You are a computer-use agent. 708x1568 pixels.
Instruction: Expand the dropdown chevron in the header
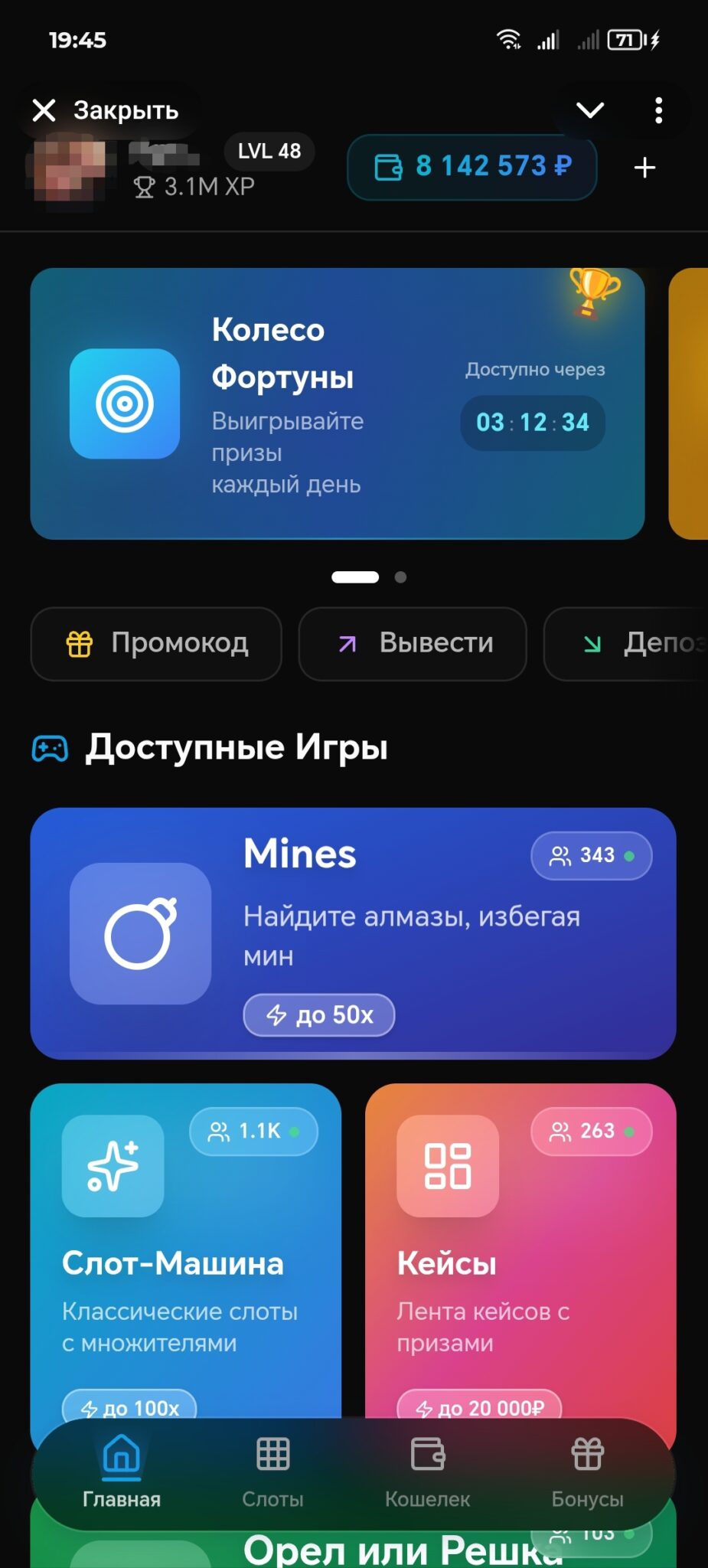pos(589,110)
